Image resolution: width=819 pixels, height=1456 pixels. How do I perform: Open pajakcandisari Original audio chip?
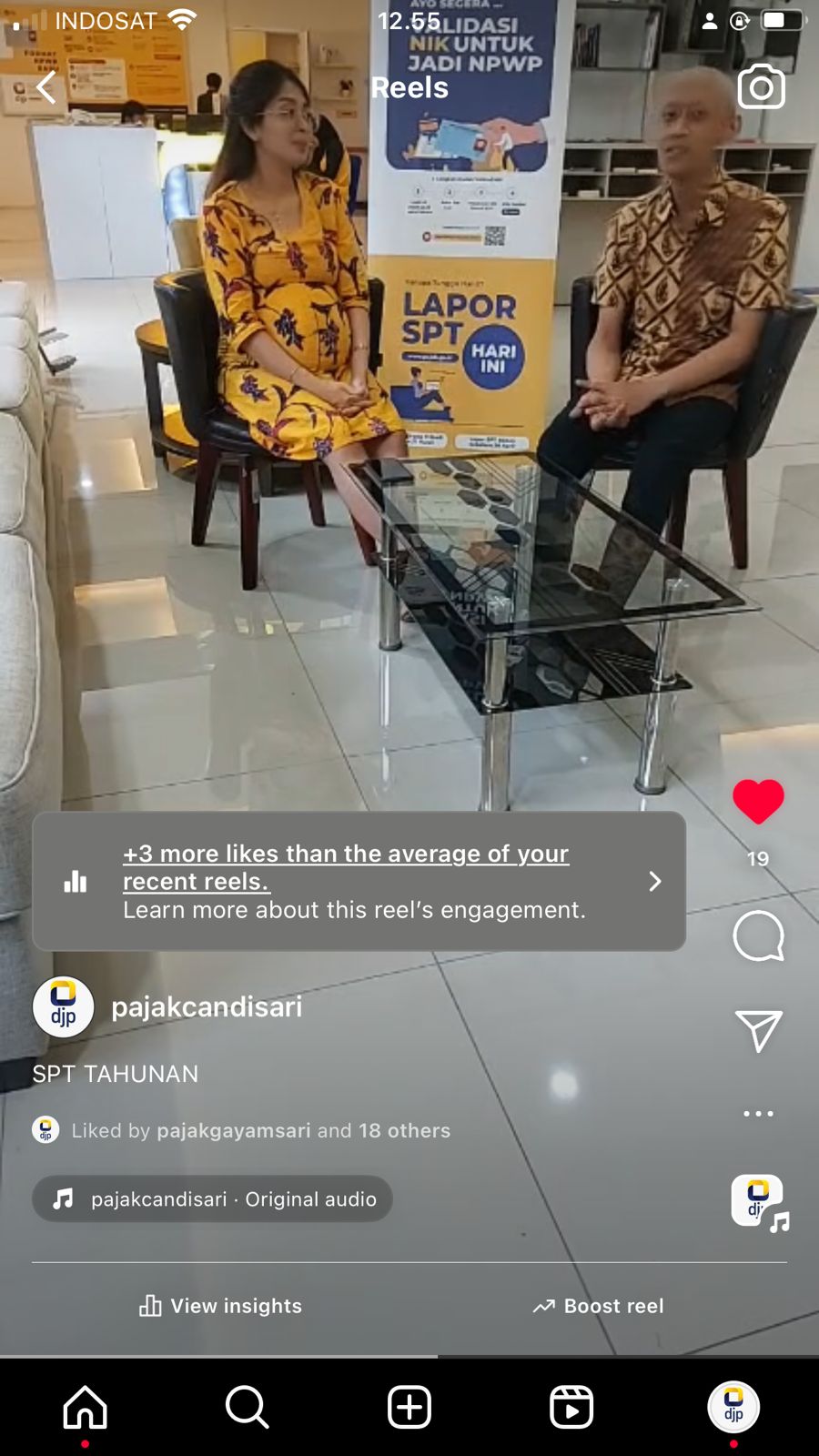[x=213, y=1199]
